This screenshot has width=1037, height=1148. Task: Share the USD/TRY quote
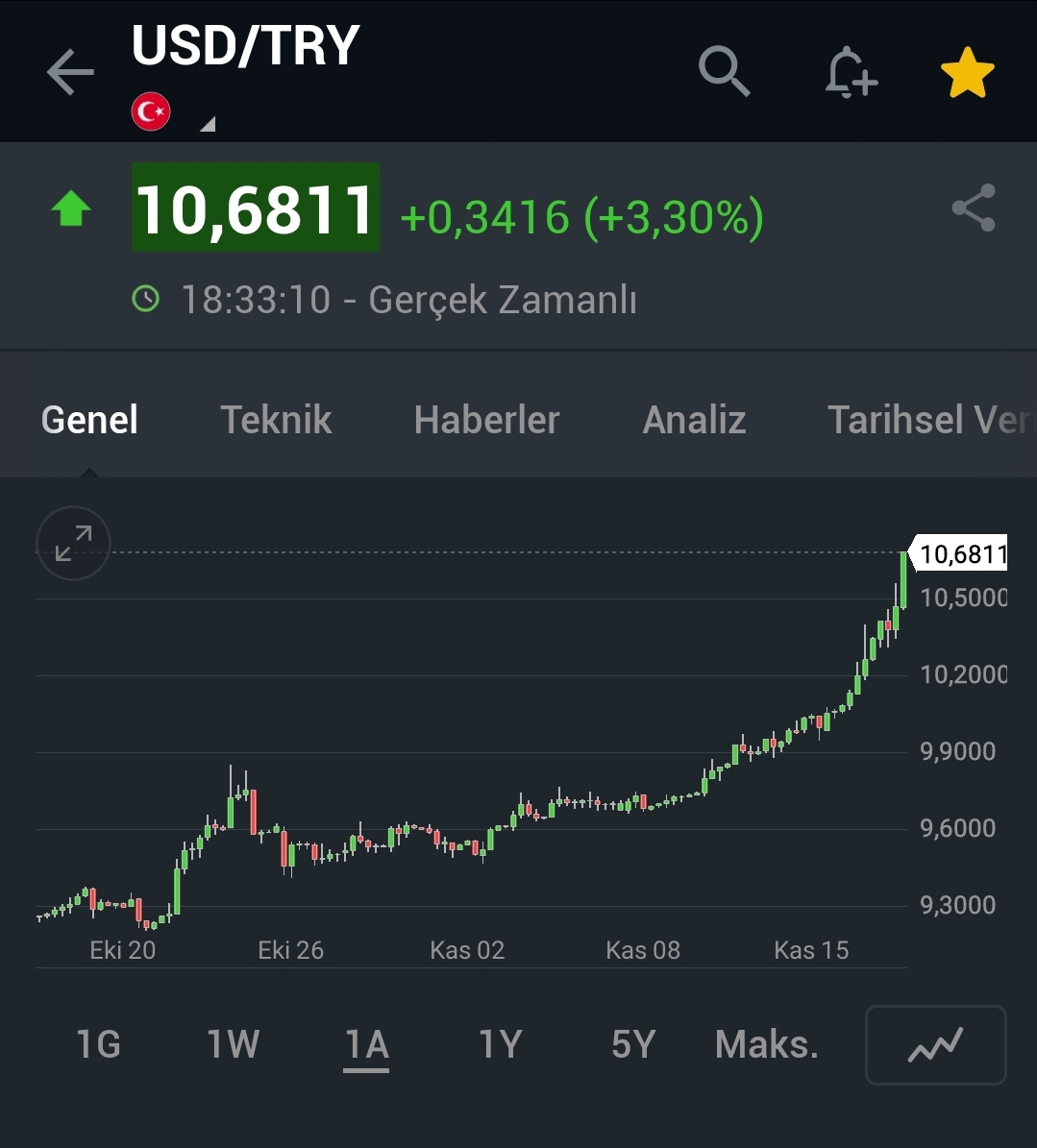(x=973, y=208)
